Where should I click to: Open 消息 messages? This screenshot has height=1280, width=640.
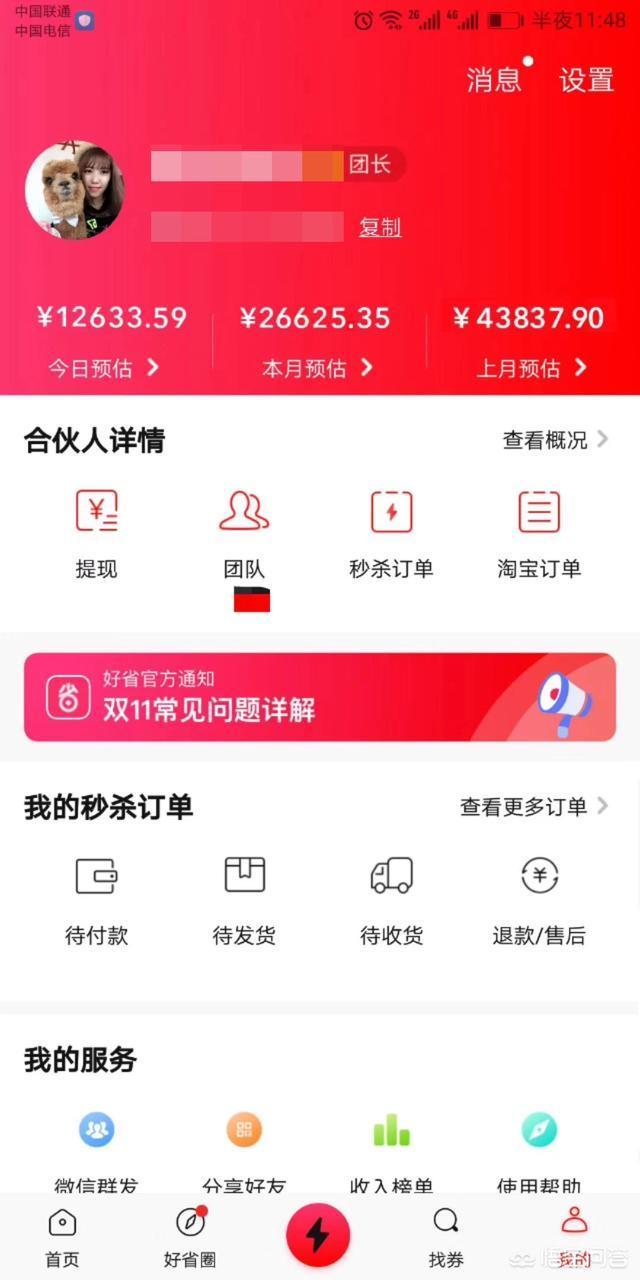(494, 80)
